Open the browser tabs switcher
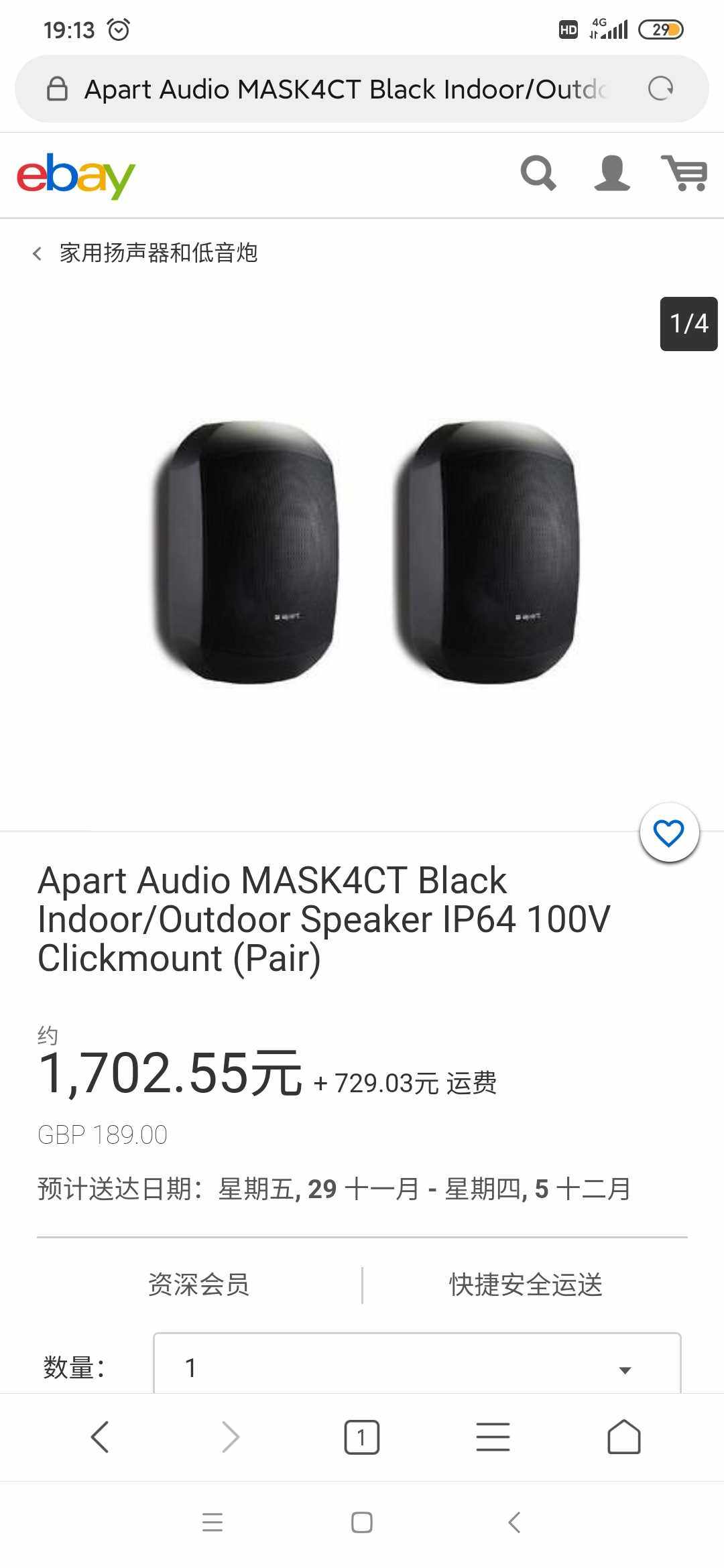This screenshot has width=724, height=1568. tap(361, 1437)
